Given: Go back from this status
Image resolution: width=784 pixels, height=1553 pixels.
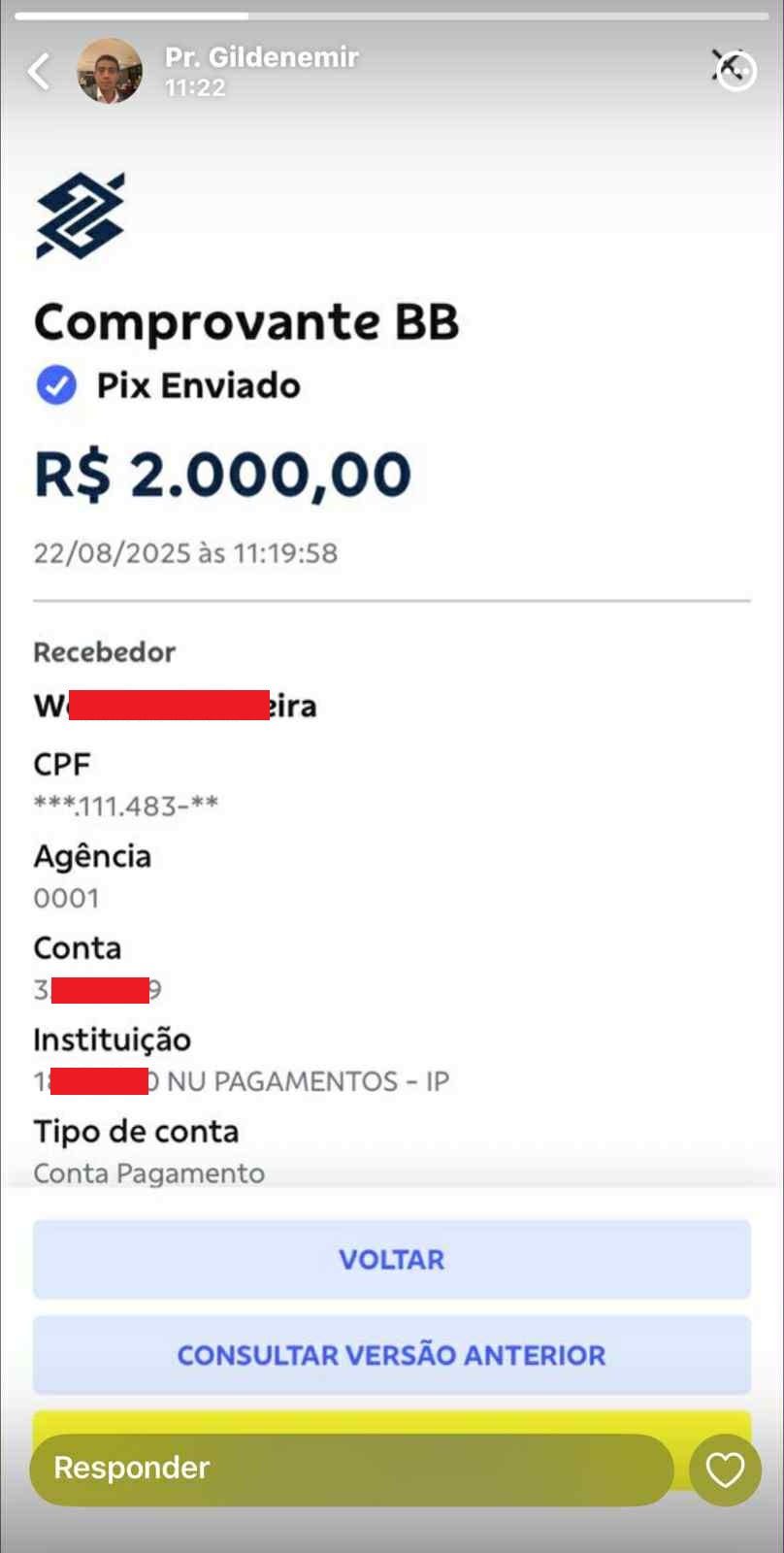Looking at the screenshot, I should click(39, 72).
